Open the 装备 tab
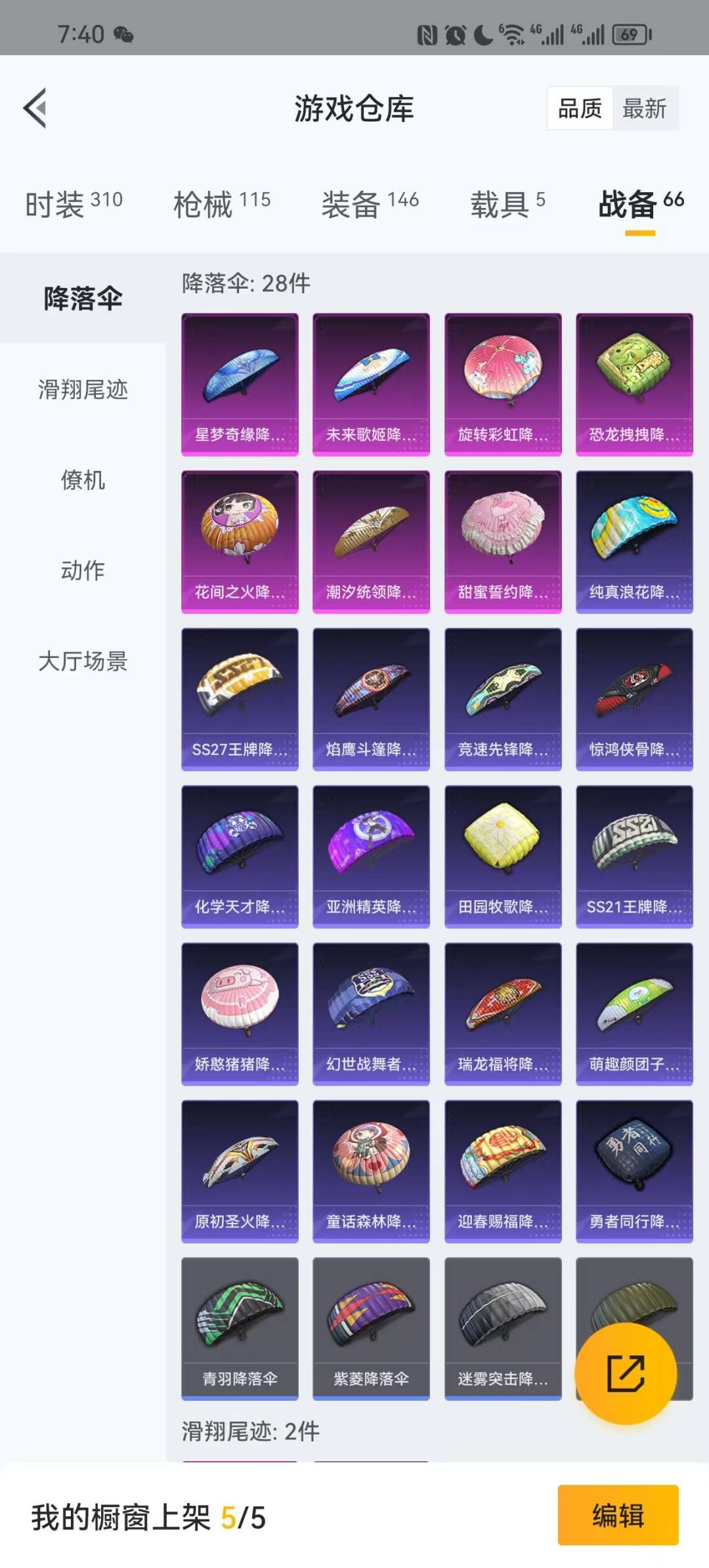Image resolution: width=709 pixels, height=1568 pixels. [x=370, y=204]
